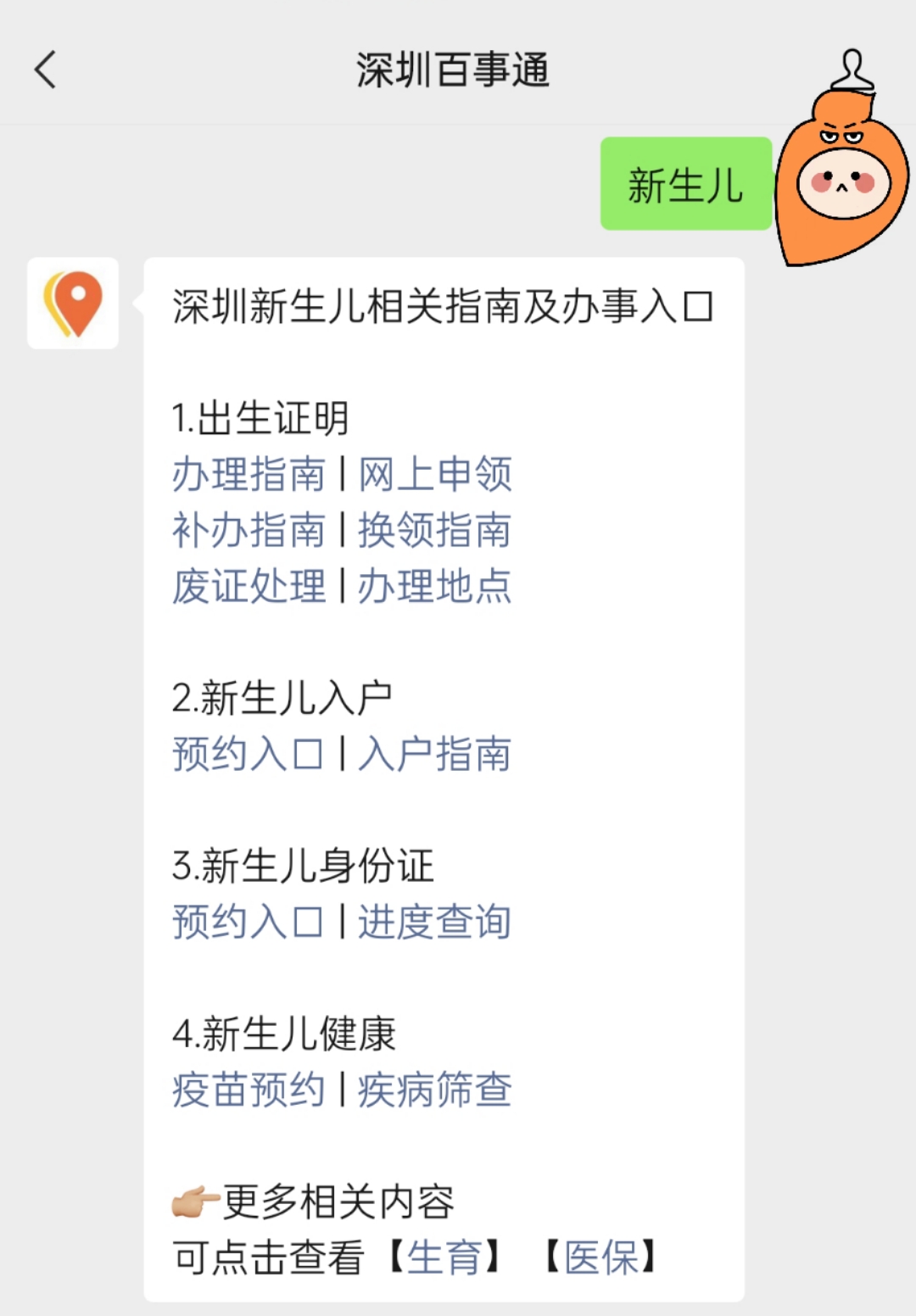
Task: Tap the 生育 keyword link
Action: tap(444, 1257)
